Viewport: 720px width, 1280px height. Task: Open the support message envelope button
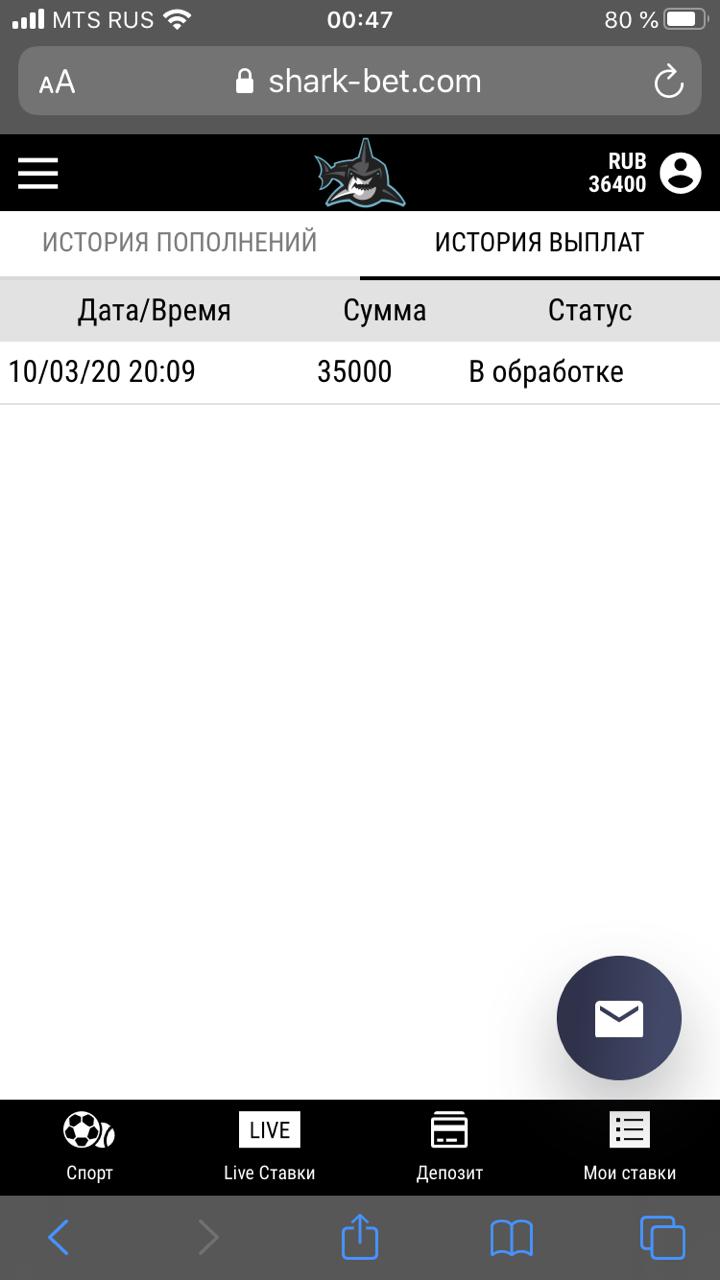619,1018
